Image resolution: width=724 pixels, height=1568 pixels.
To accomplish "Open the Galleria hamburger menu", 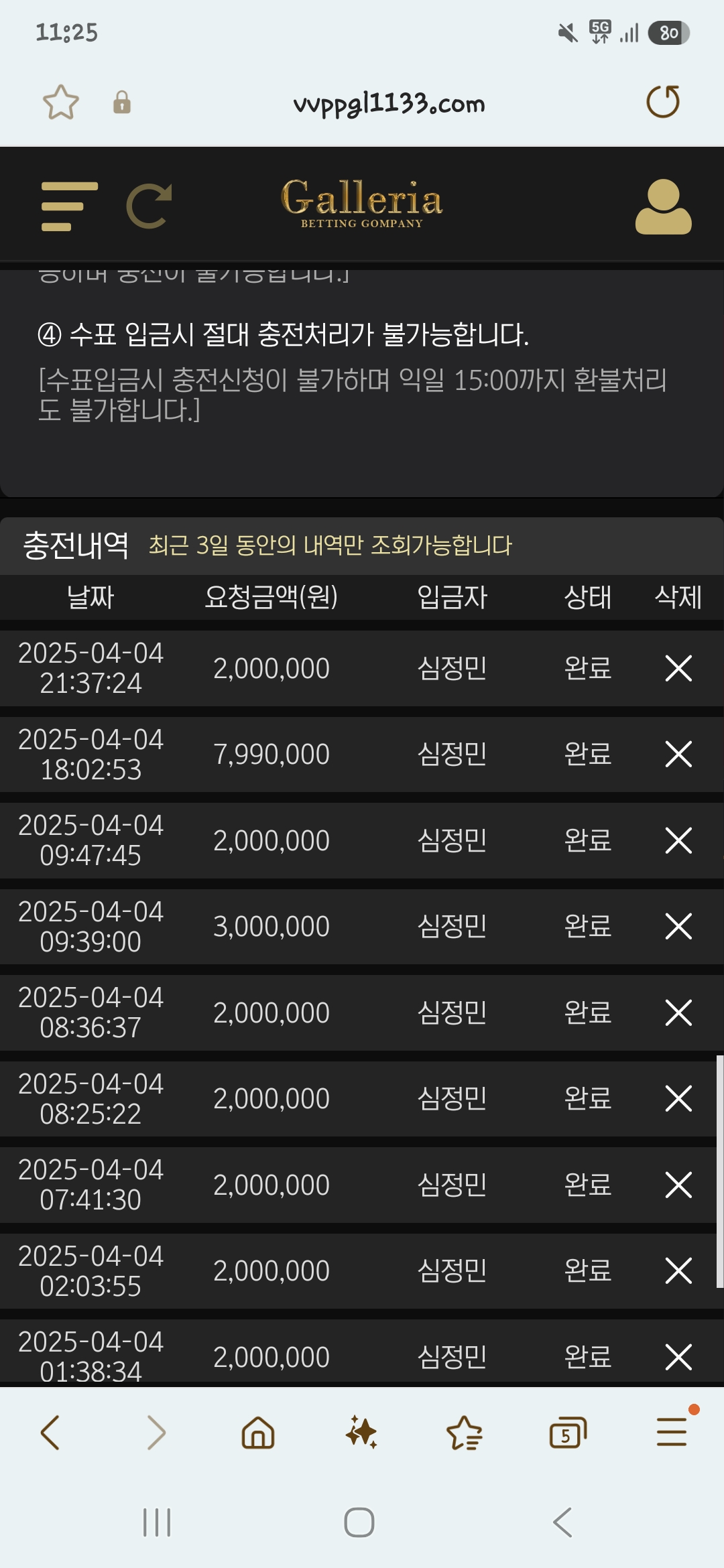I will (x=69, y=206).
